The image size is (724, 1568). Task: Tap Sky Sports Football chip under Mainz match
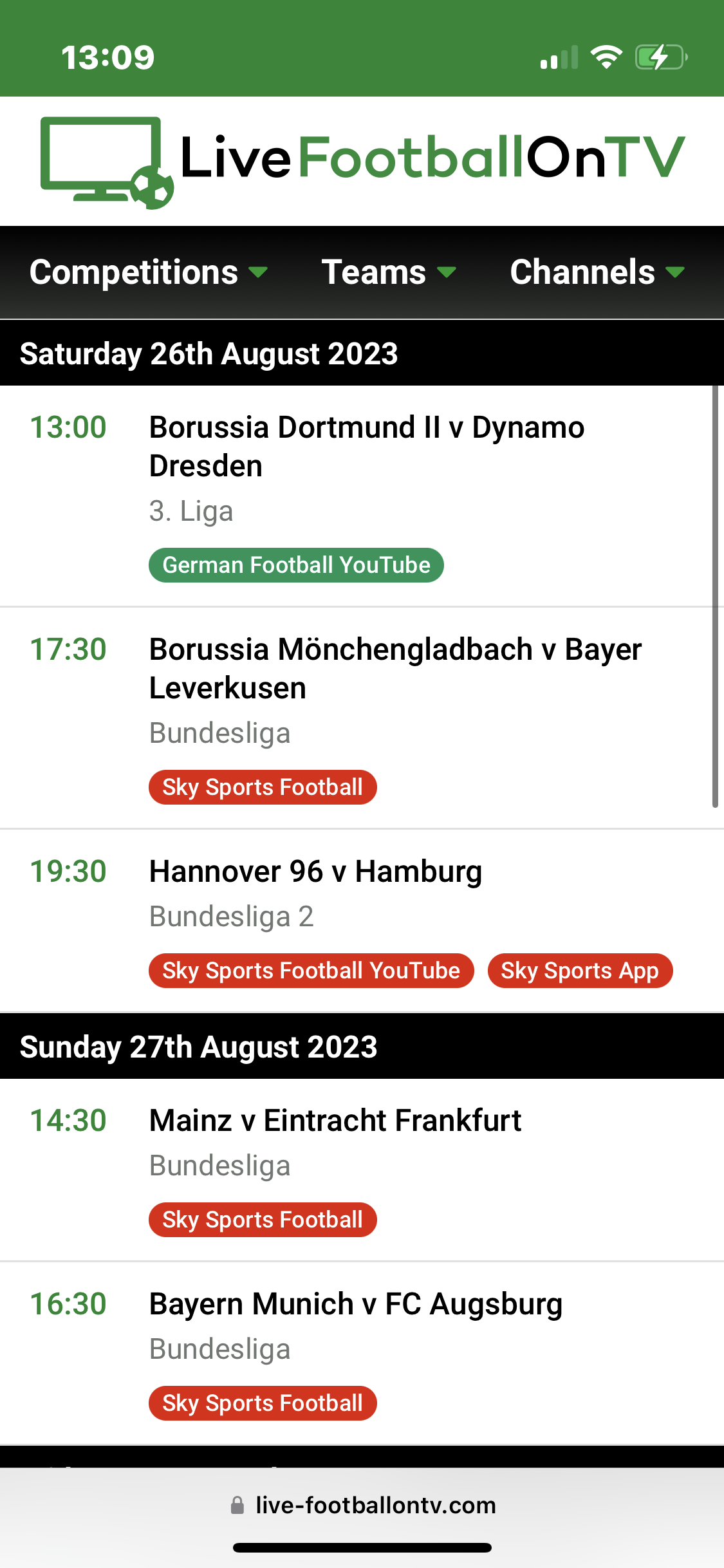click(x=263, y=1220)
